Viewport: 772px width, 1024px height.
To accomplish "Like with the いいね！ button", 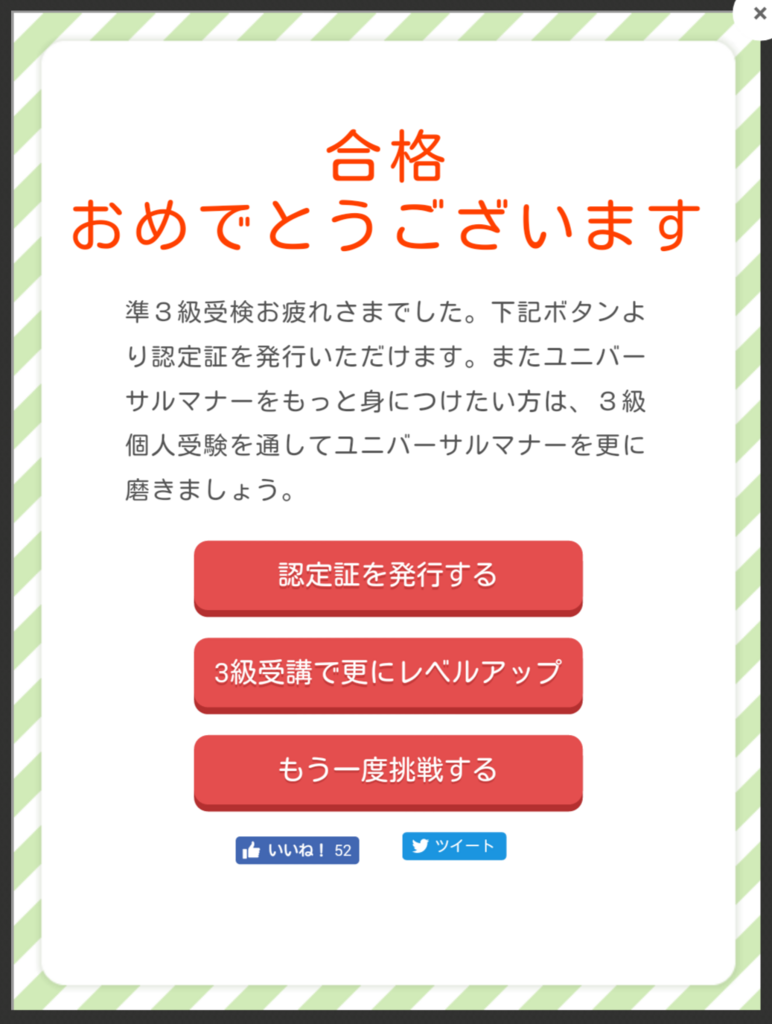I will 296,850.
